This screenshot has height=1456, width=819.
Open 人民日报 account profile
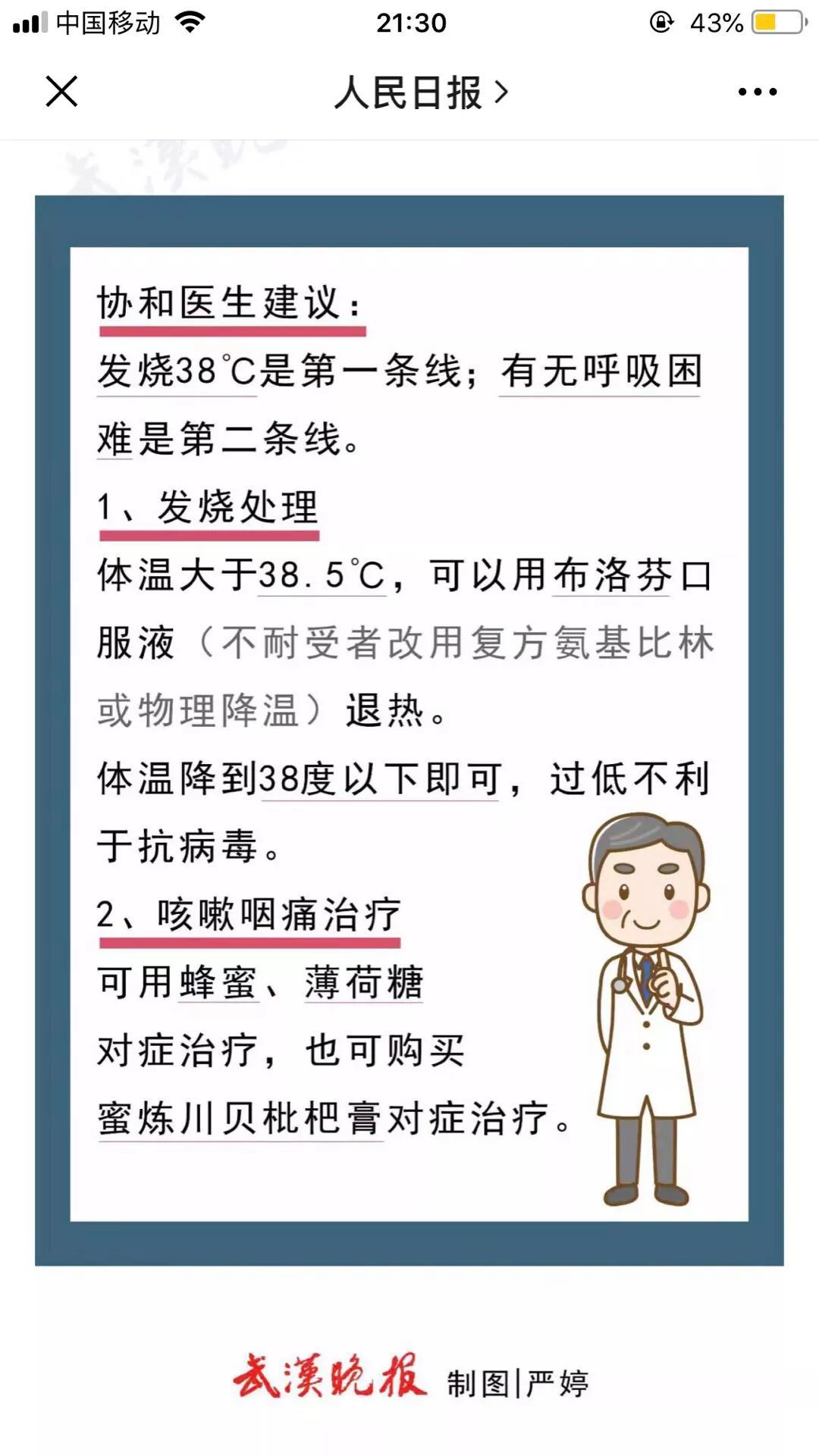point(421,92)
